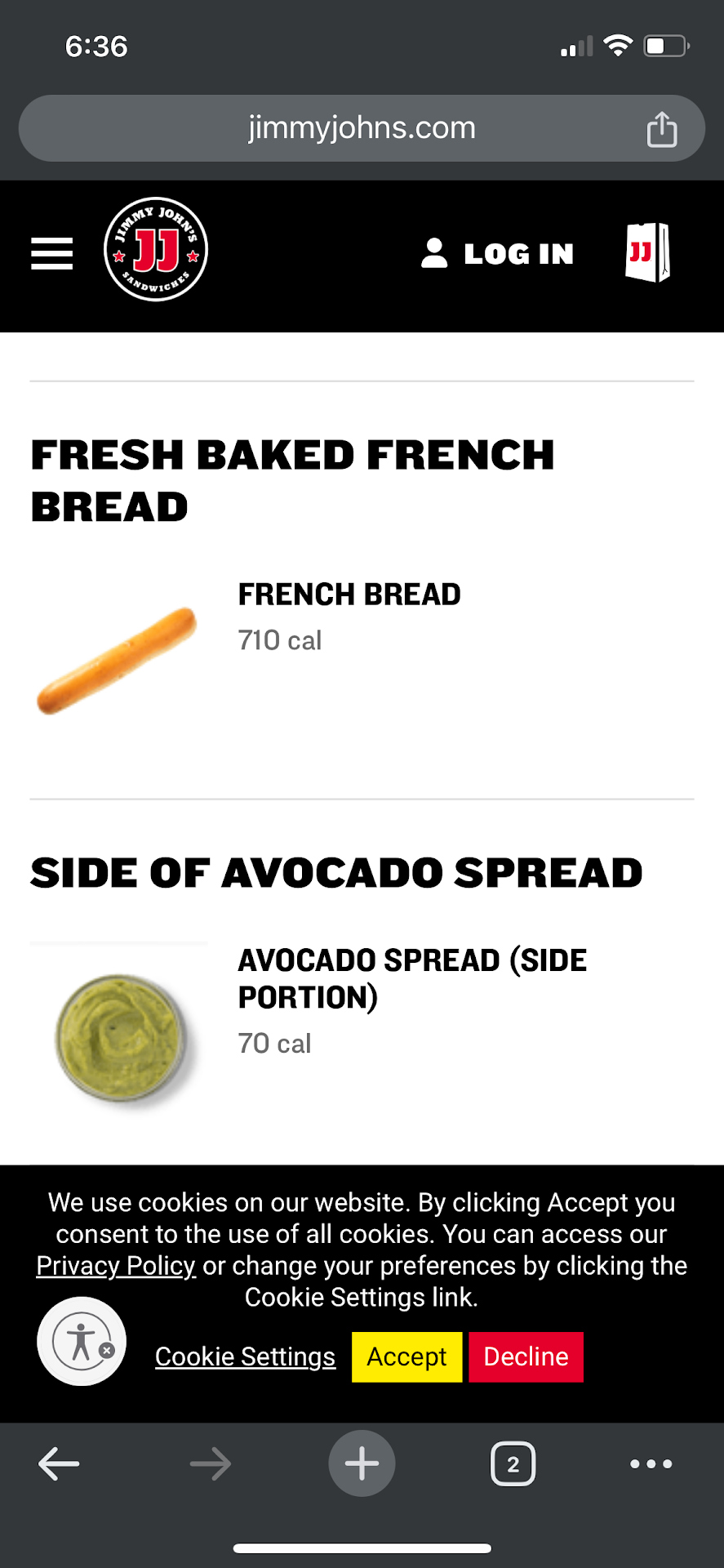
Task: Log in to your account
Action: pos(498,254)
